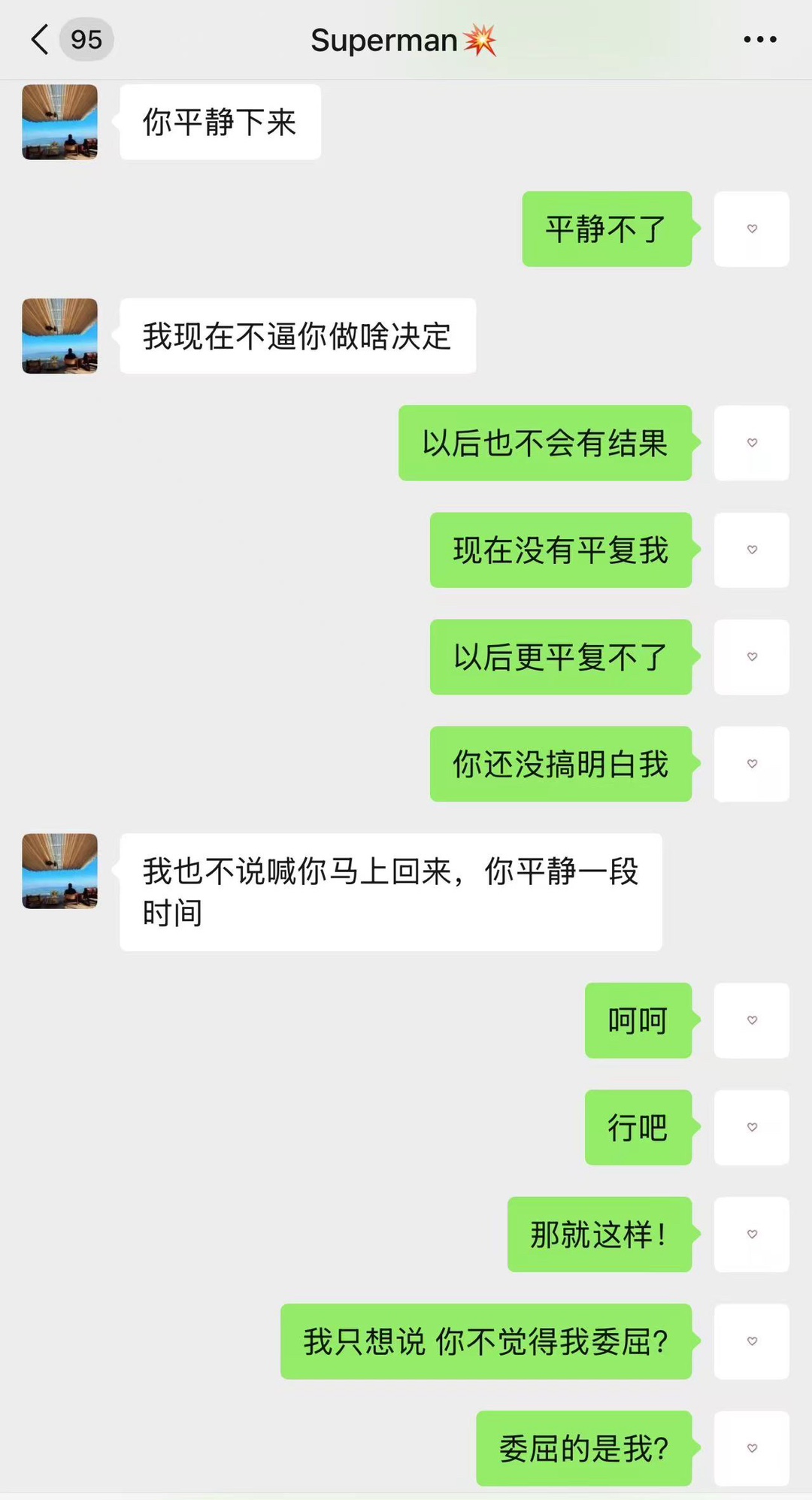The width and height of the screenshot is (812, 1500).
Task: Select my avatar beside 那就这样!
Action: (x=751, y=1234)
